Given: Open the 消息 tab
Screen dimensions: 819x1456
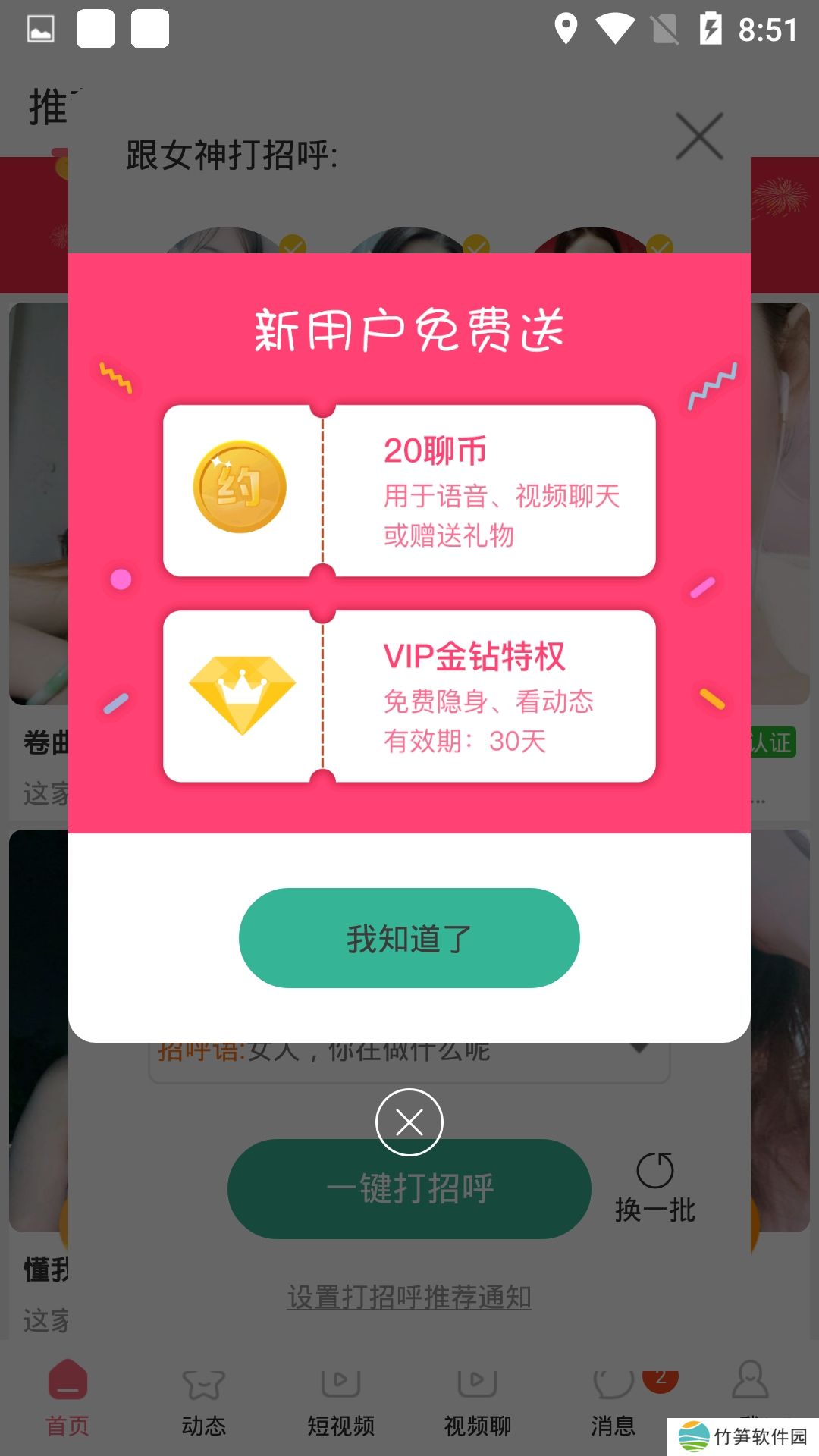Looking at the screenshot, I should 613,1399.
